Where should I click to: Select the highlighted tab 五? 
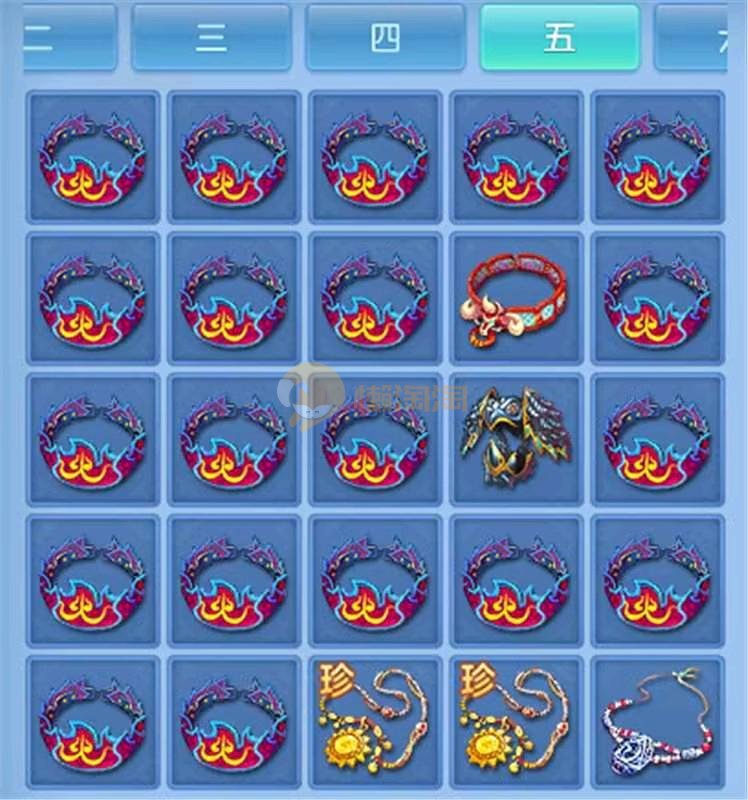(x=559, y=38)
